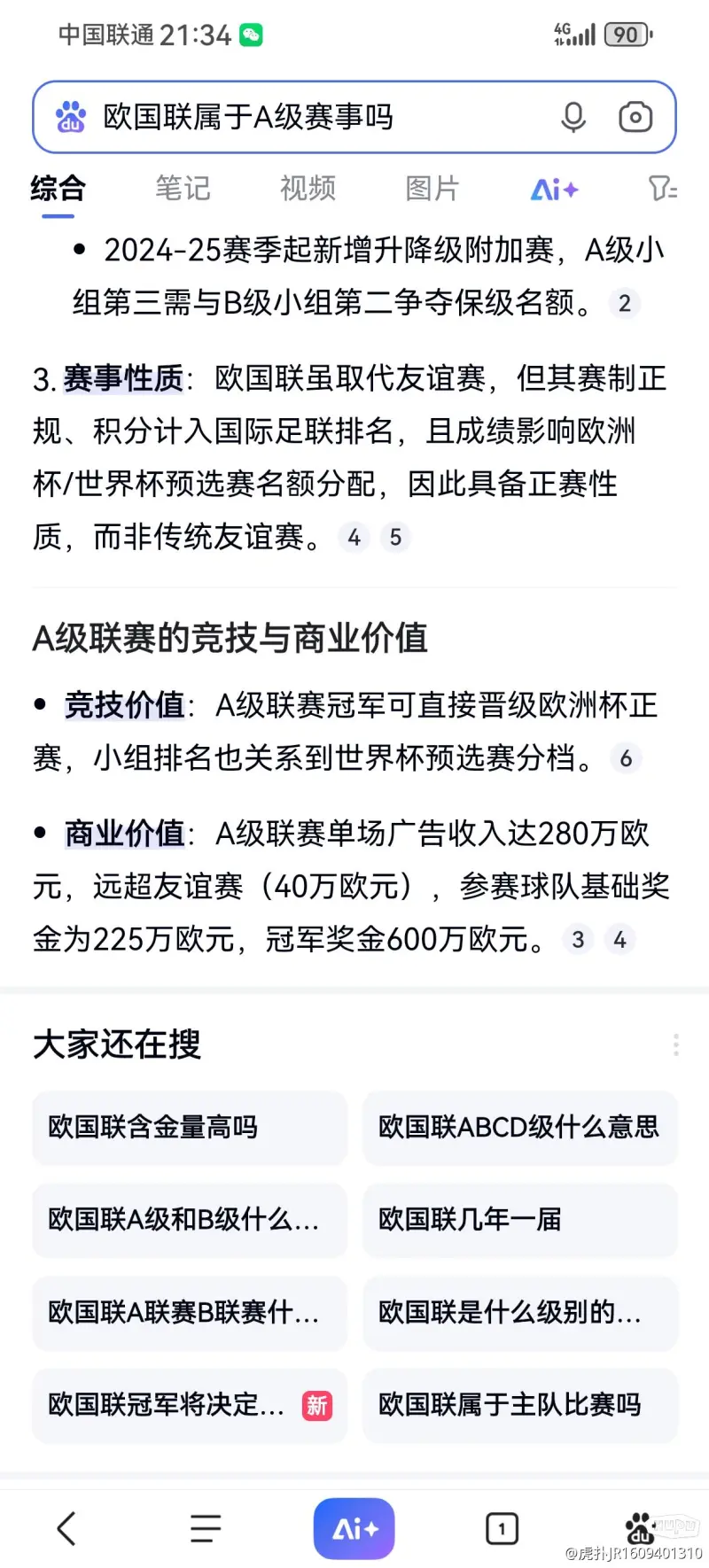Select suggestion 欧国联是什么级别的…

tap(520, 1312)
